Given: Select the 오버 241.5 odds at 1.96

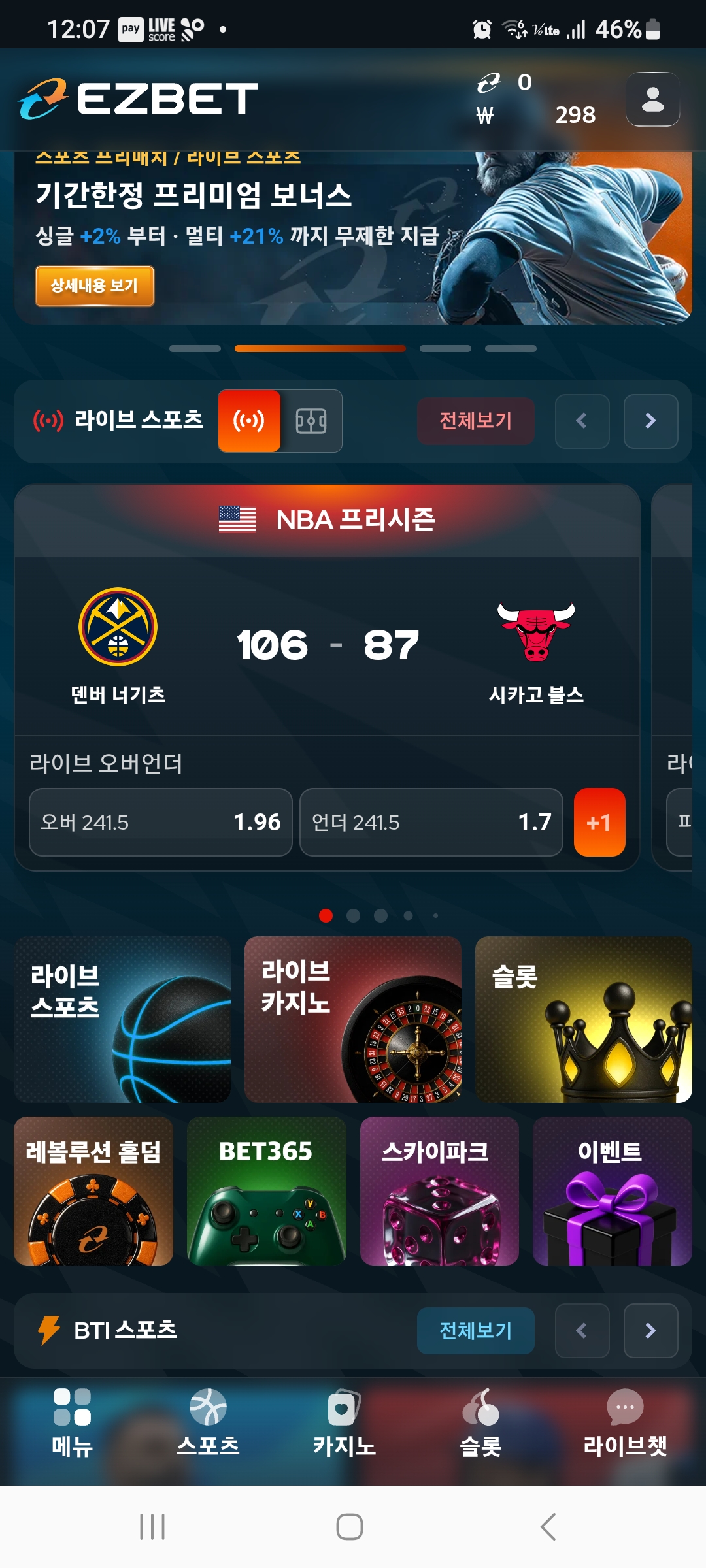Looking at the screenshot, I should (160, 822).
